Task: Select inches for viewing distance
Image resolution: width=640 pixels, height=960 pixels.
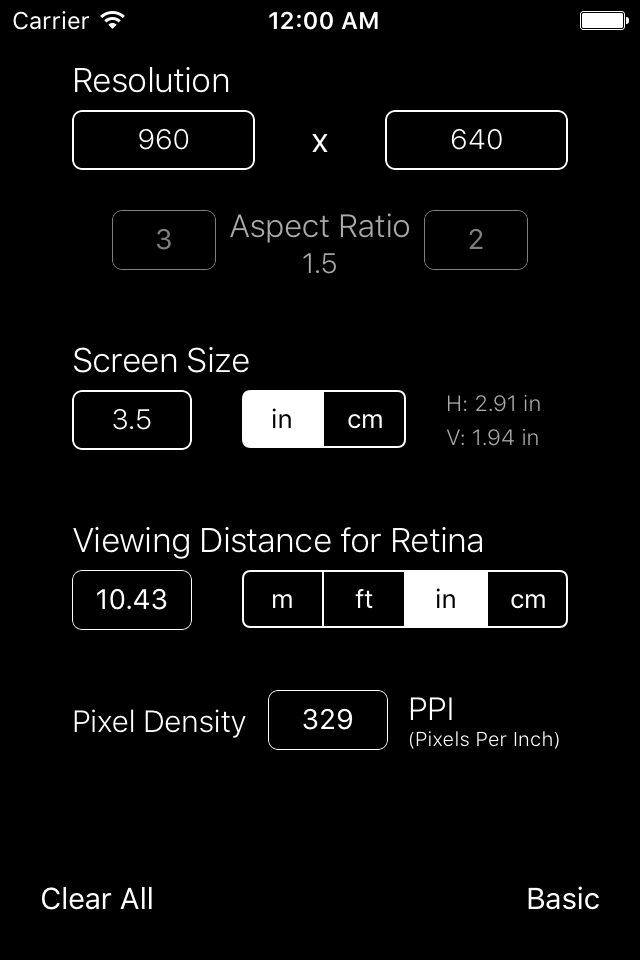Action: [x=446, y=599]
